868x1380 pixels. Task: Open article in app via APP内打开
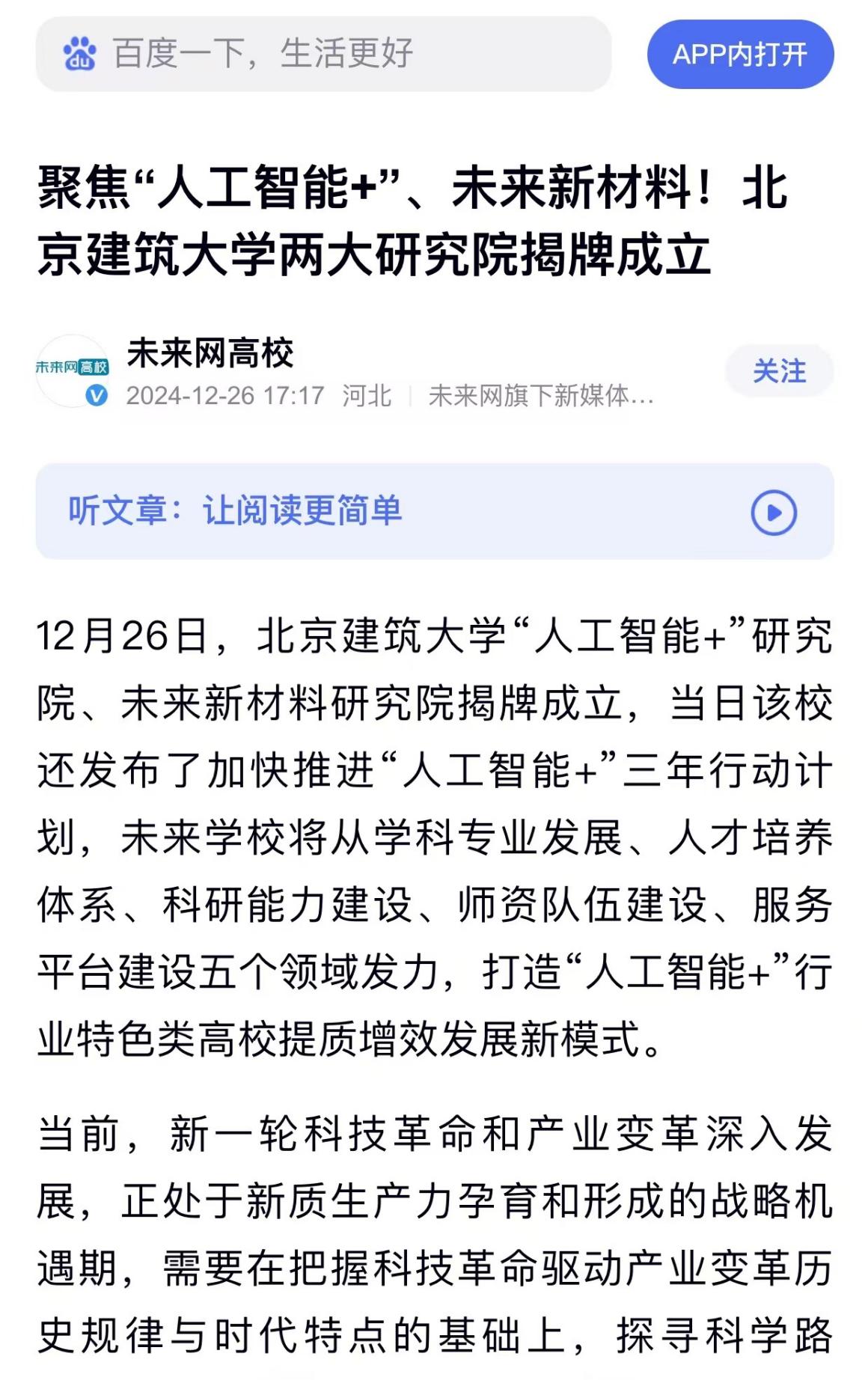pyautogui.click(x=739, y=55)
